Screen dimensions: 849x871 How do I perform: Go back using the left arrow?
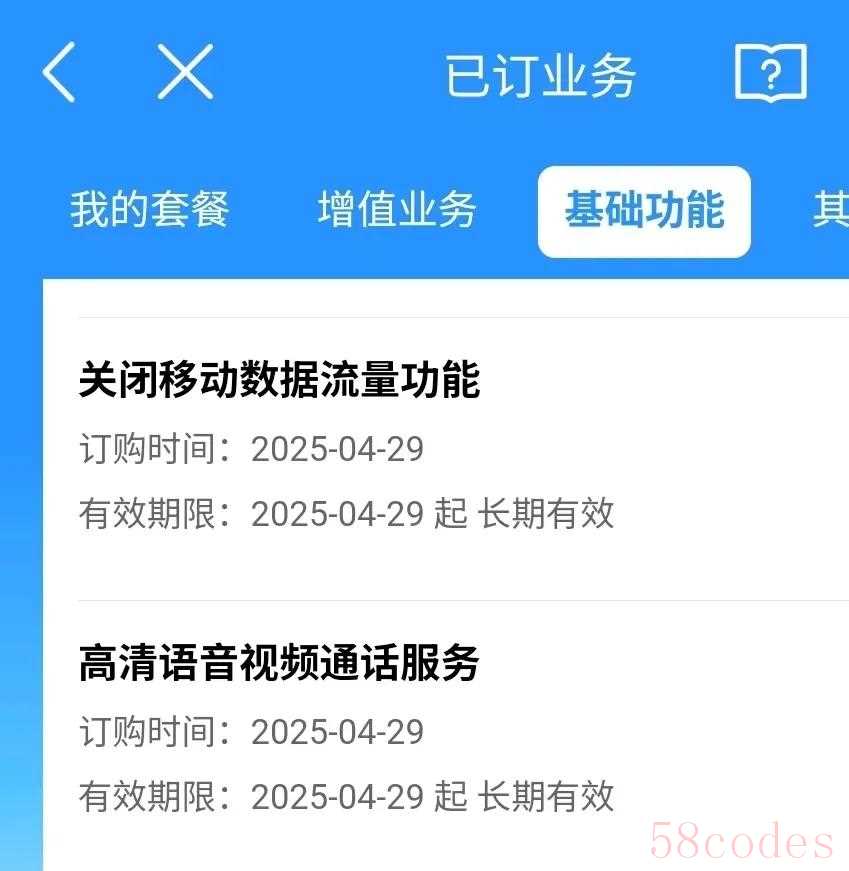click(59, 73)
